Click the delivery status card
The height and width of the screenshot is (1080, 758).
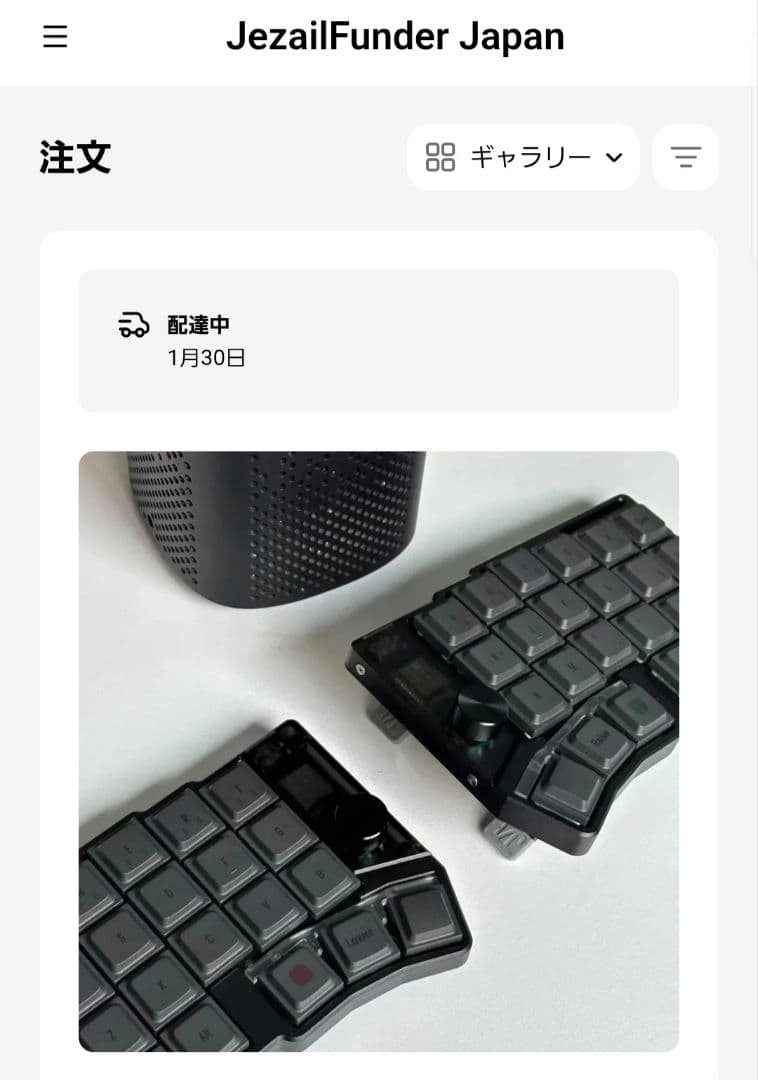(x=379, y=340)
